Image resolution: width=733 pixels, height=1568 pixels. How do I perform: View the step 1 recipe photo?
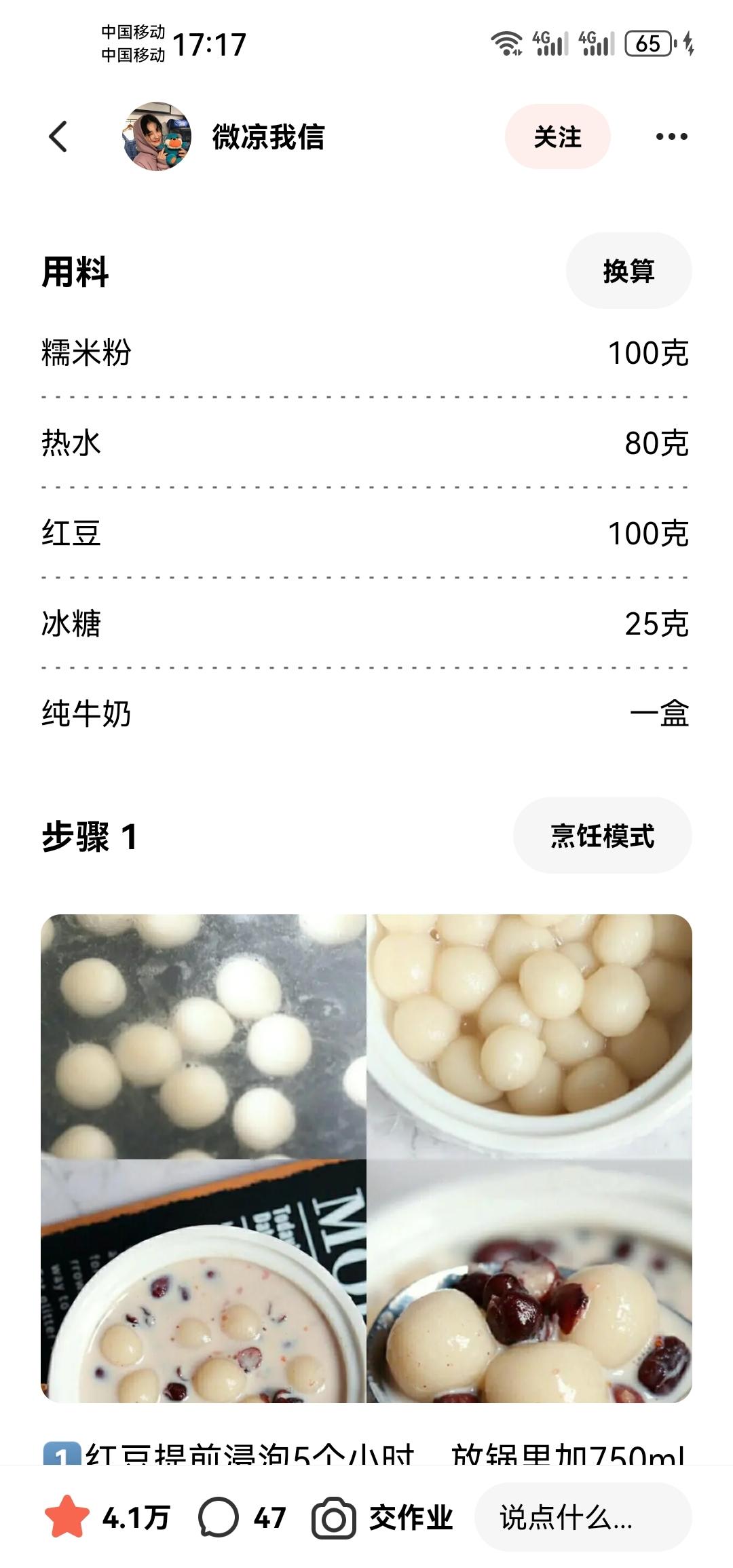tap(366, 1158)
